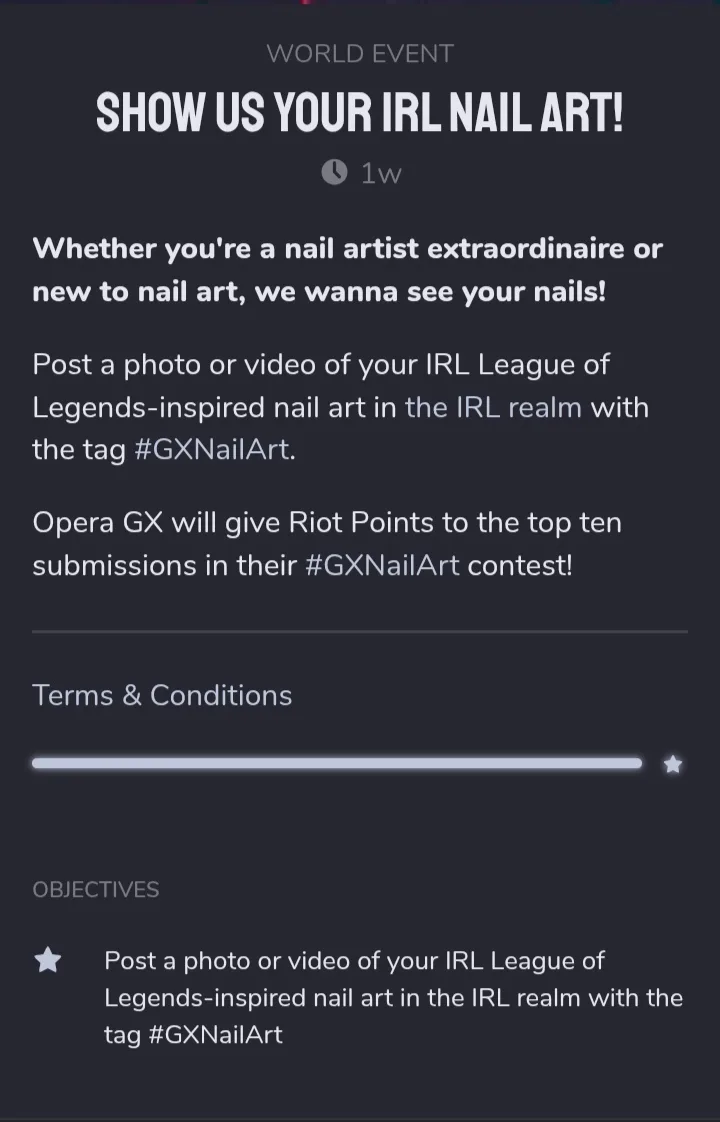Tap the #GXNailArt tag after 'the tag'
Viewport: 720px width, 1122px height.
click(212, 449)
